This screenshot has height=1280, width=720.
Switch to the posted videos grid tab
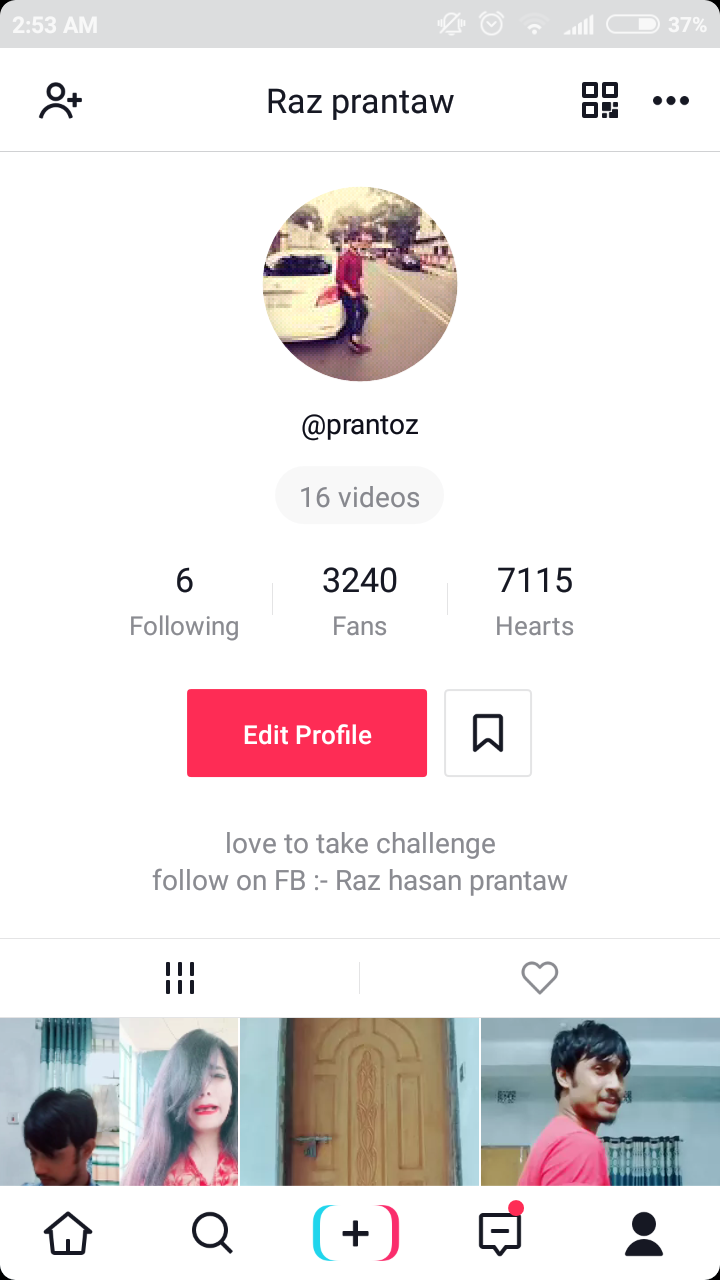(180, 978)
